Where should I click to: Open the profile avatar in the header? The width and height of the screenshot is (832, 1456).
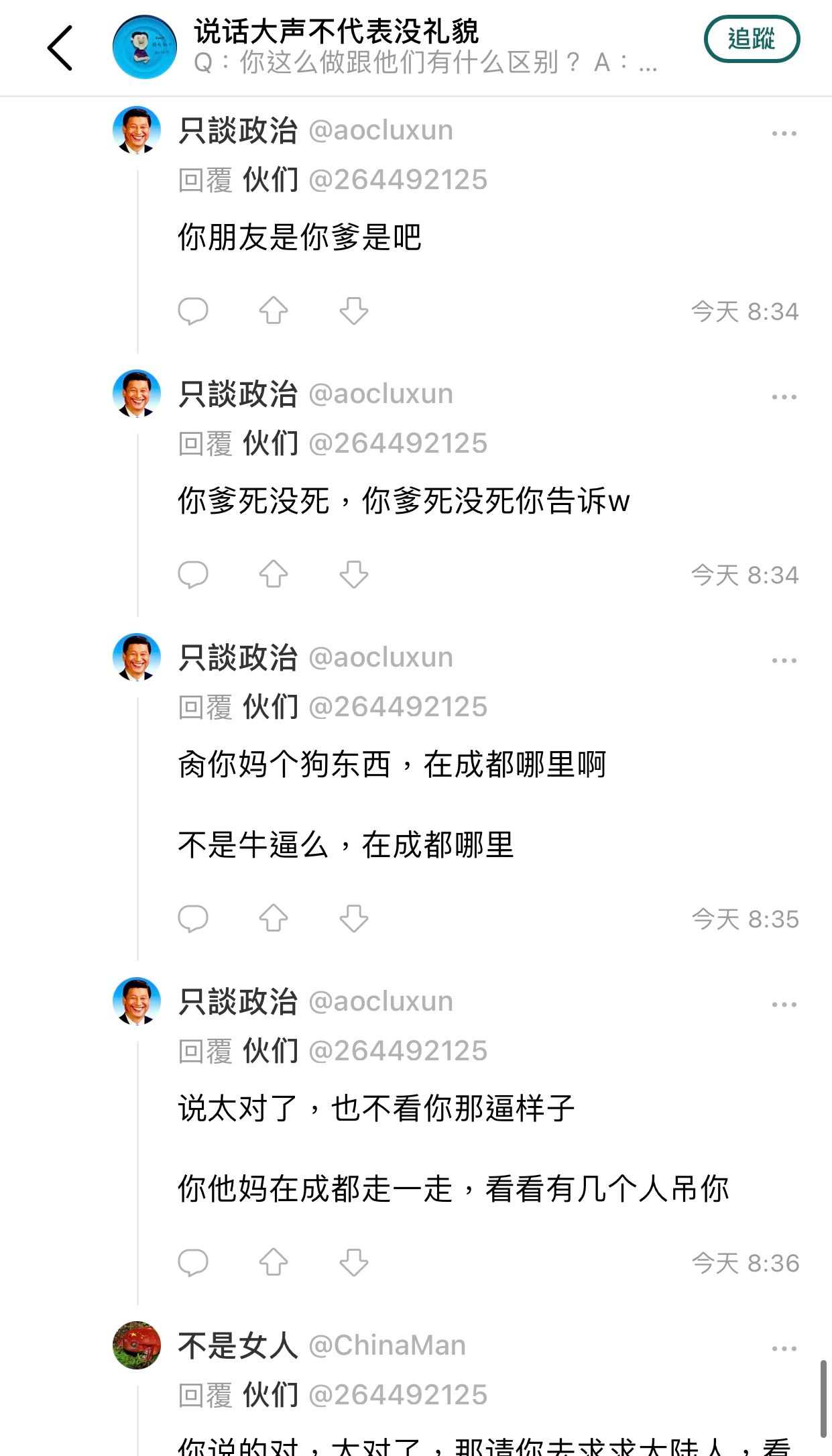point(144,48)
